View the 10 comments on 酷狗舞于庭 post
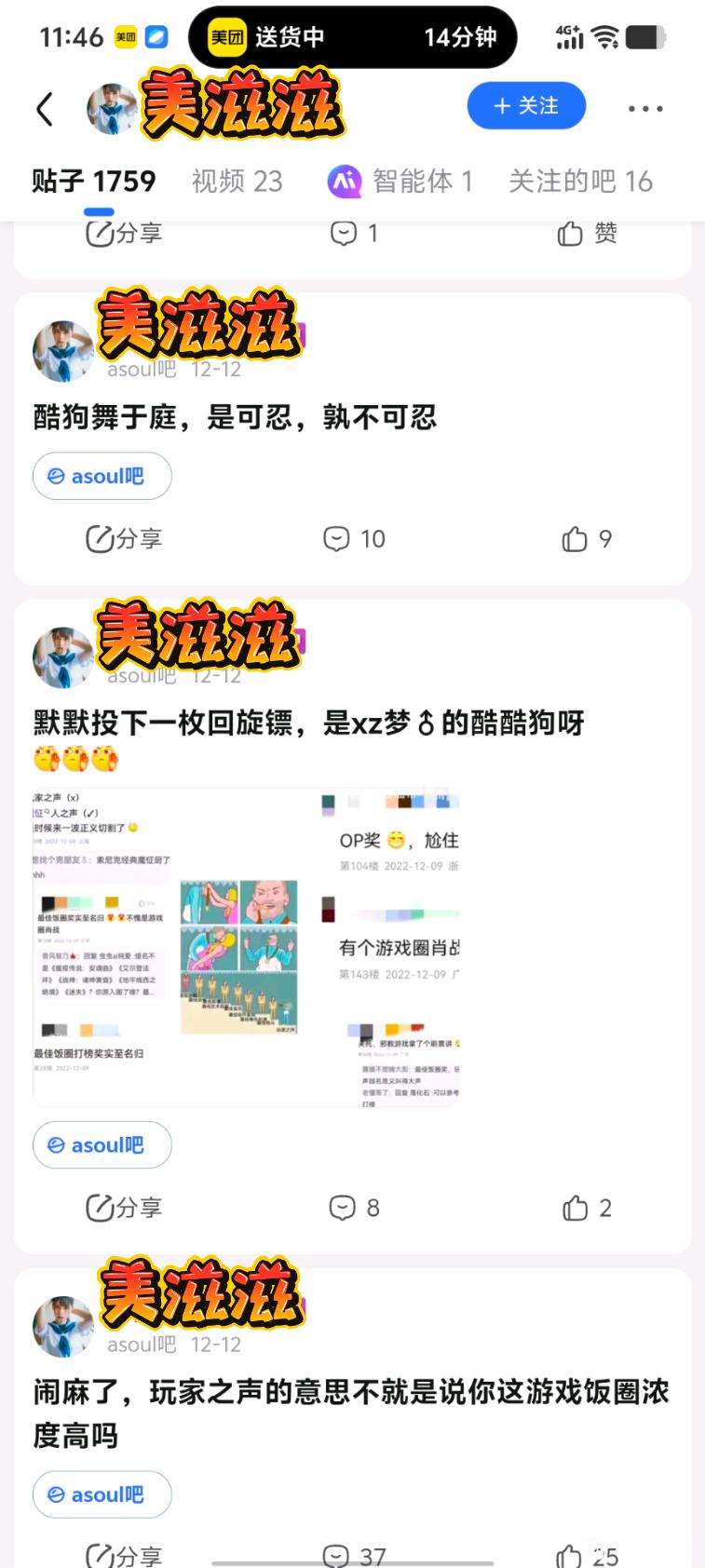 coord(354,539)
